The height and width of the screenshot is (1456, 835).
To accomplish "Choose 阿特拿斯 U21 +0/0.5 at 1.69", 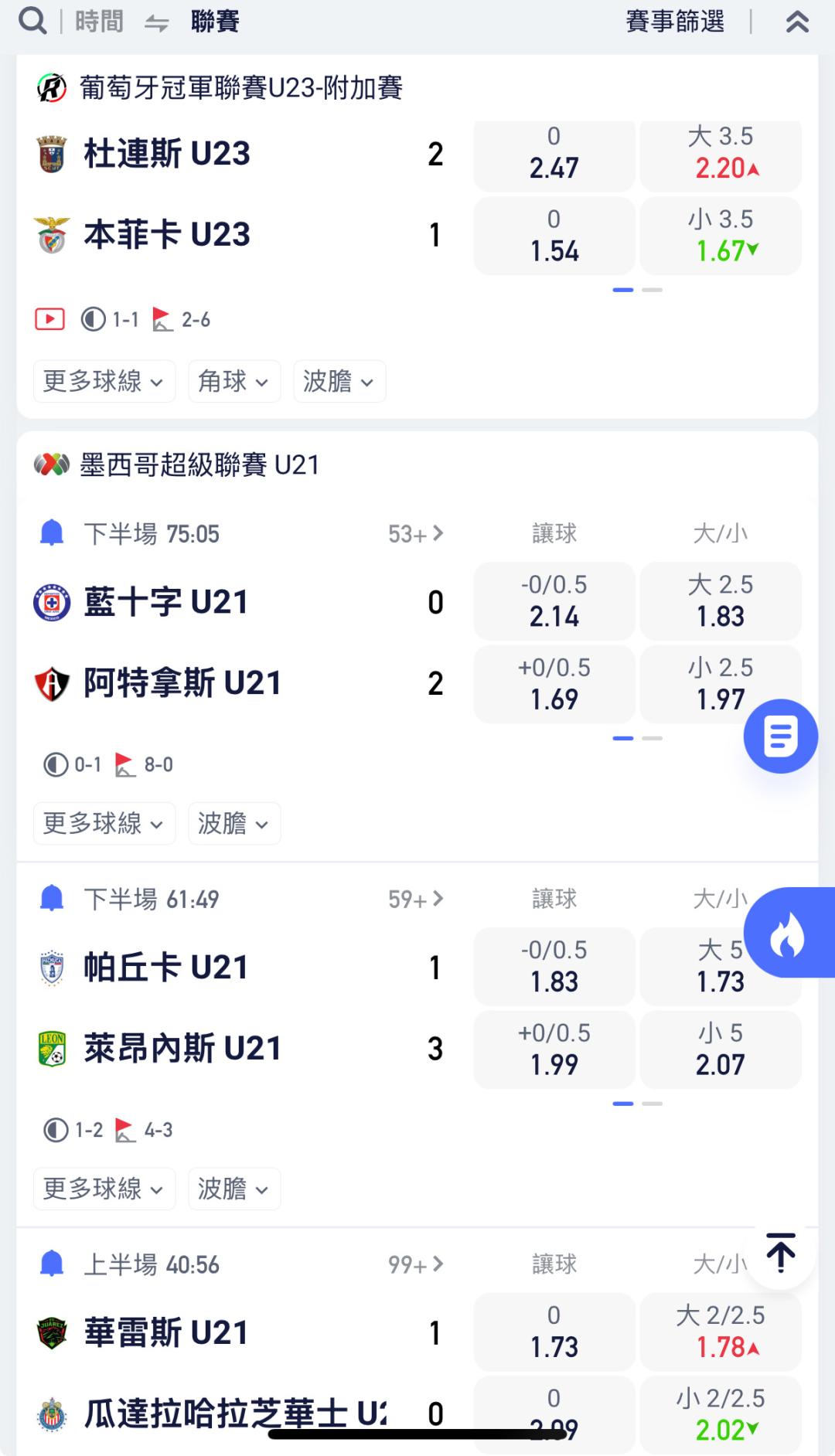I will tap(554, 684).
